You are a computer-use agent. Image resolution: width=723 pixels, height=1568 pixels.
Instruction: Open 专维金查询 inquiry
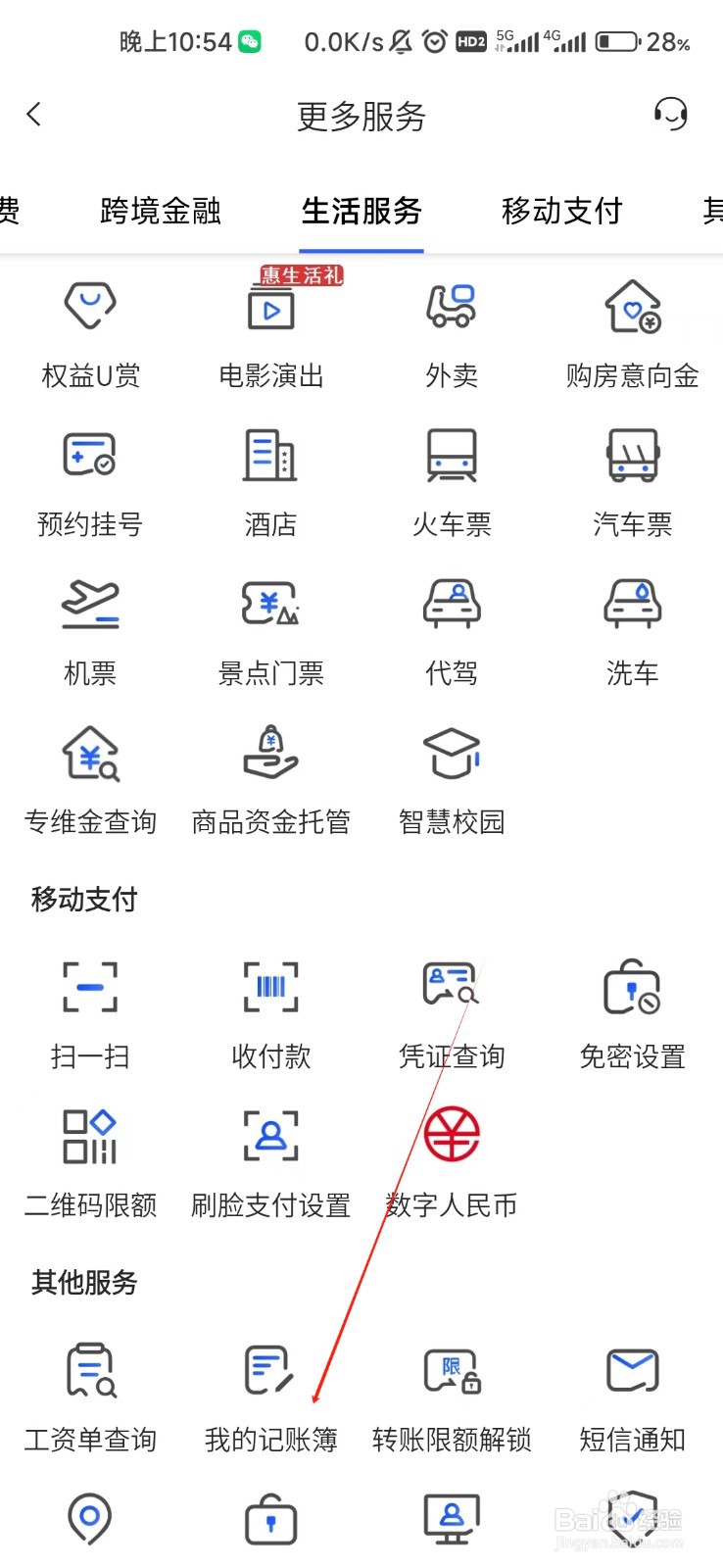tap(90, 780)
